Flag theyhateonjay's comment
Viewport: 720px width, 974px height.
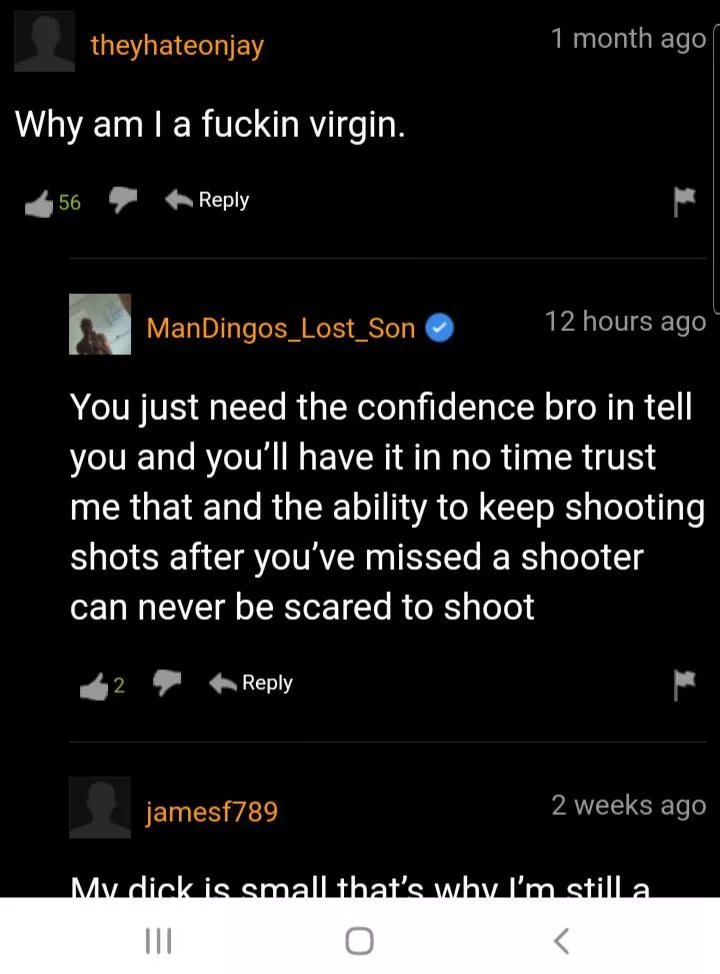[x=684, y=202]
